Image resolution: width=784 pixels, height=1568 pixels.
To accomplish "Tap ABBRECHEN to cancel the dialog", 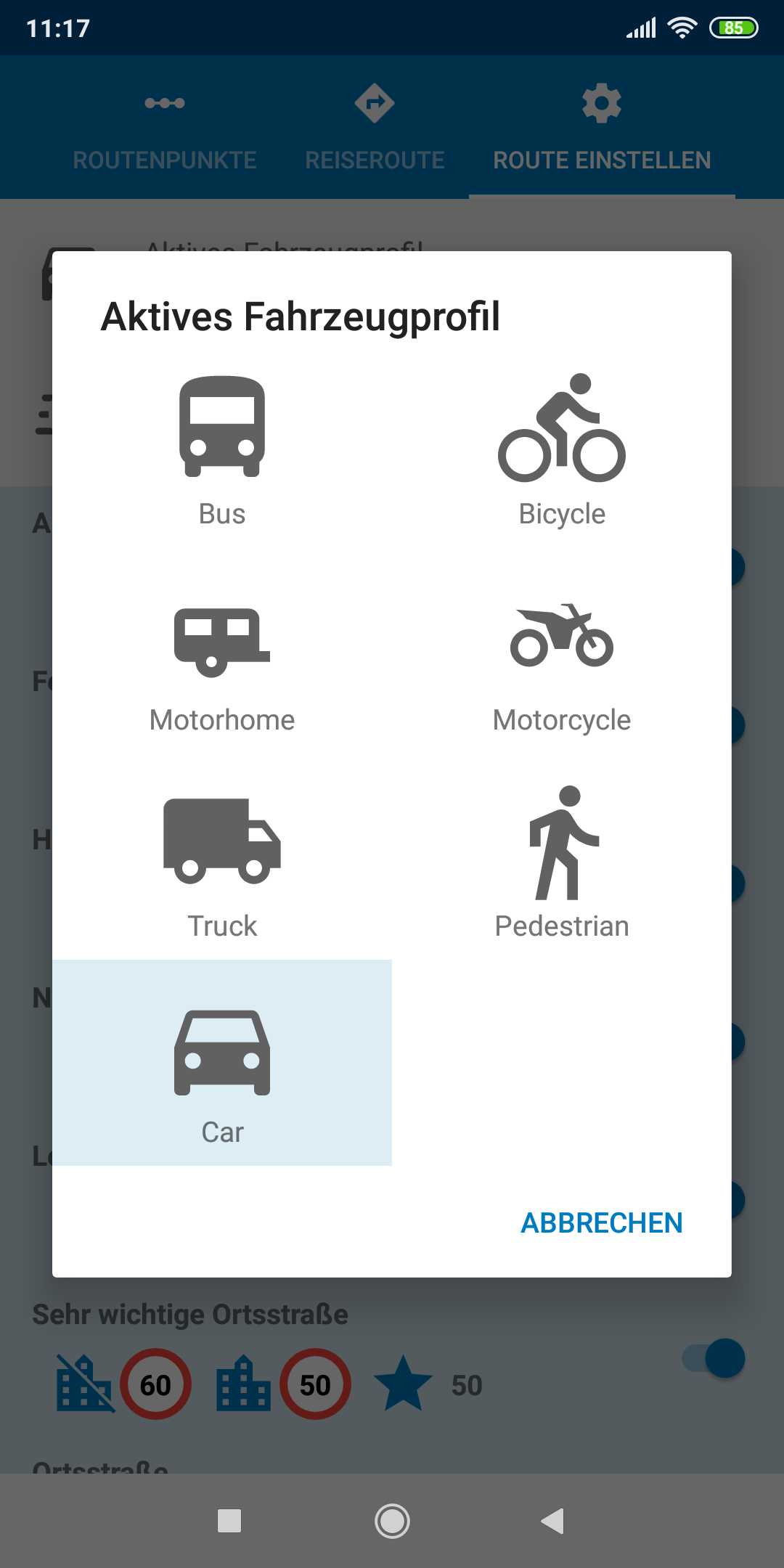I will click(602, 1223).
